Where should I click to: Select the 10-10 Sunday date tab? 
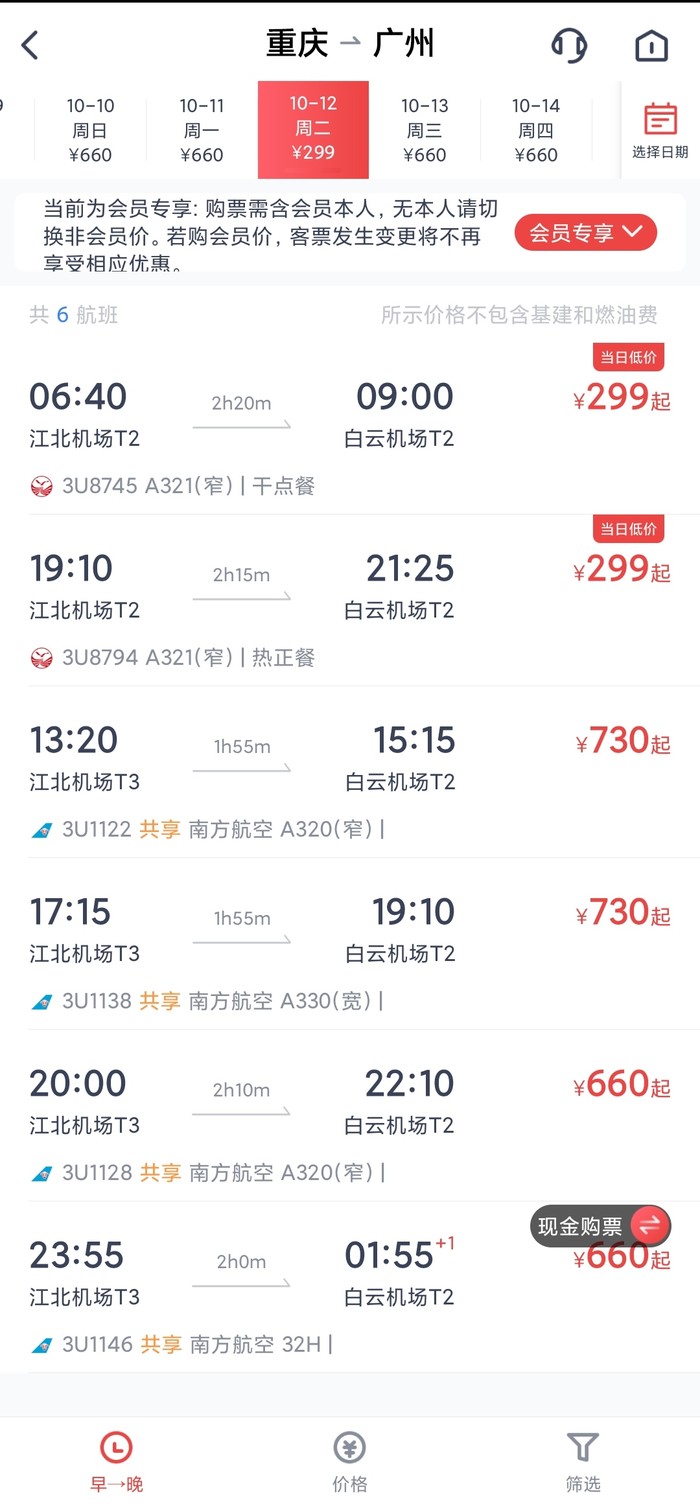click(x=91, y=130)
